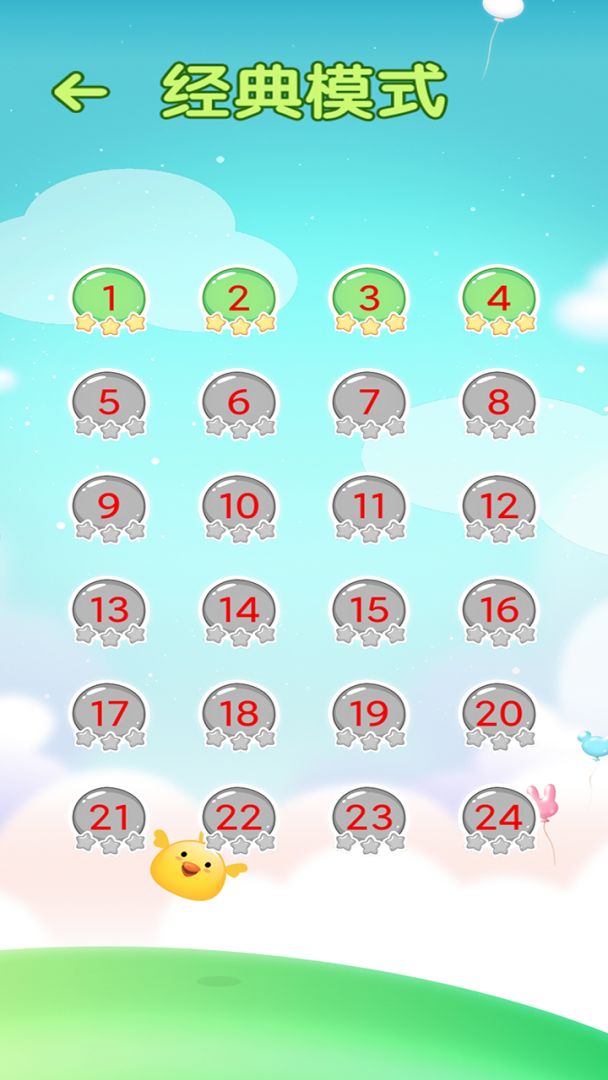Image resolution: width=608 pixels, height=1080 pixels.
Task: Tap the level 6 bubble
Action: (x=239, y=402)
